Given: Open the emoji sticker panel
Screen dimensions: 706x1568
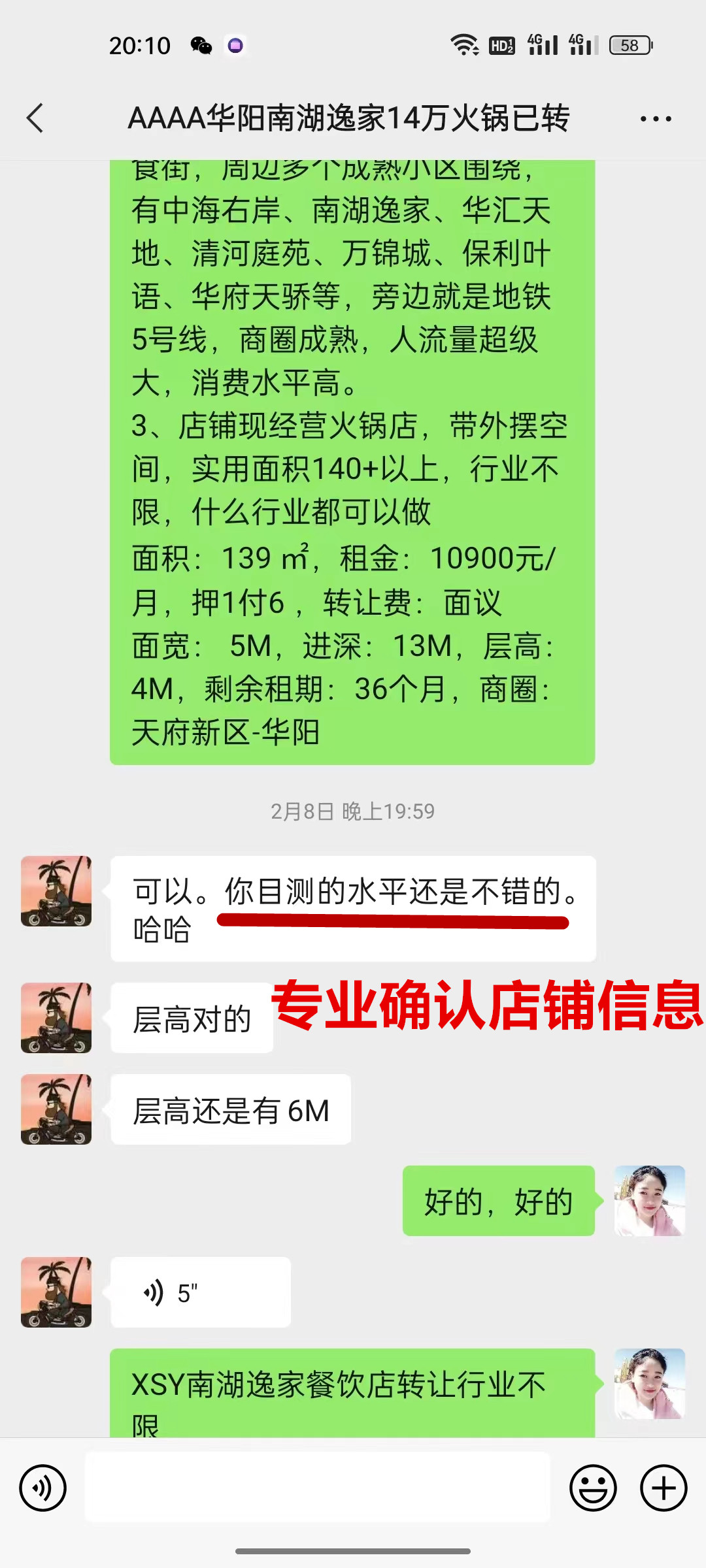Looking at the screenshot, I should (x=593, y=1488).
